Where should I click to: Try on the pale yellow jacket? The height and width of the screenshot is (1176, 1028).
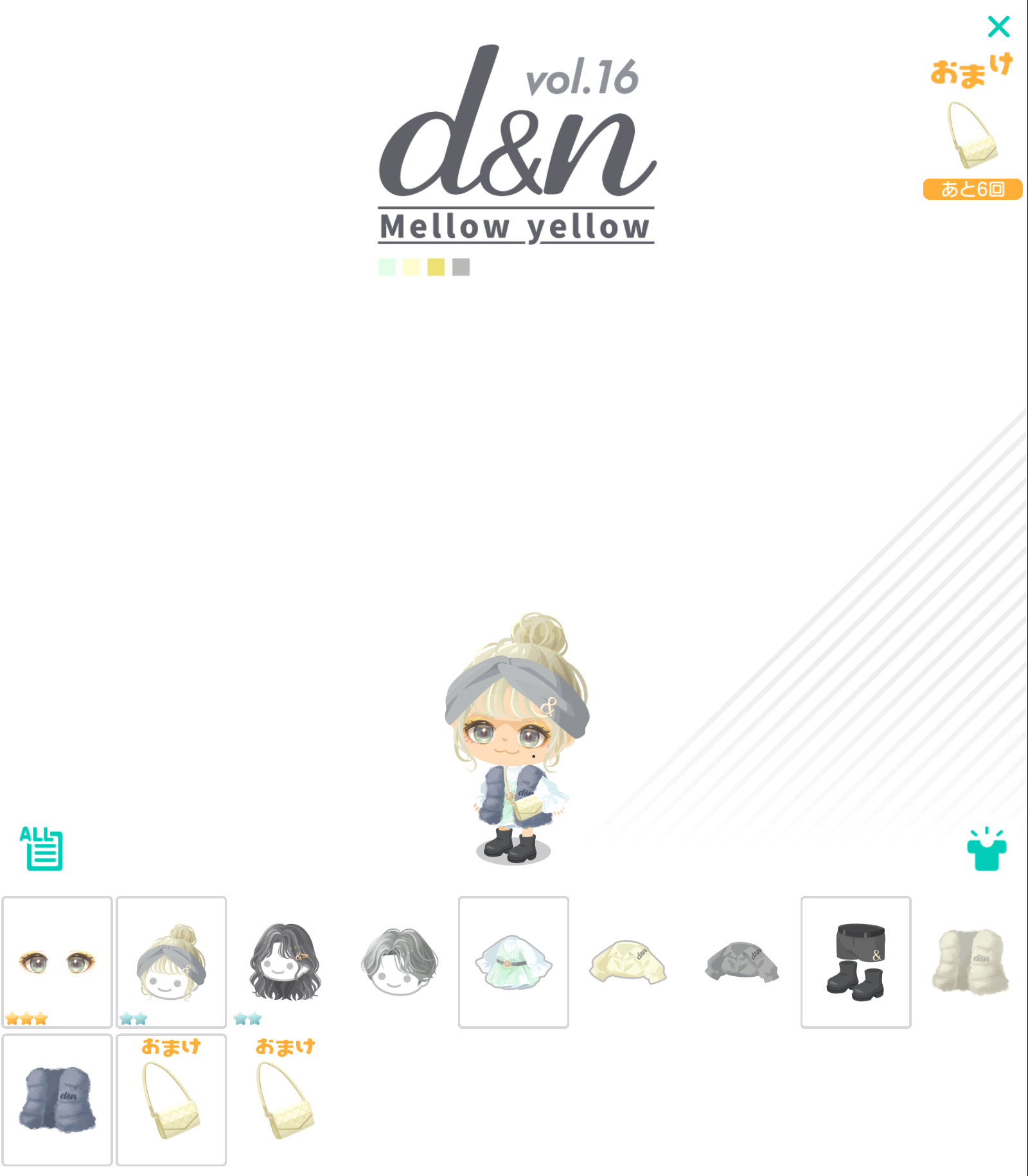pos(628,962)
